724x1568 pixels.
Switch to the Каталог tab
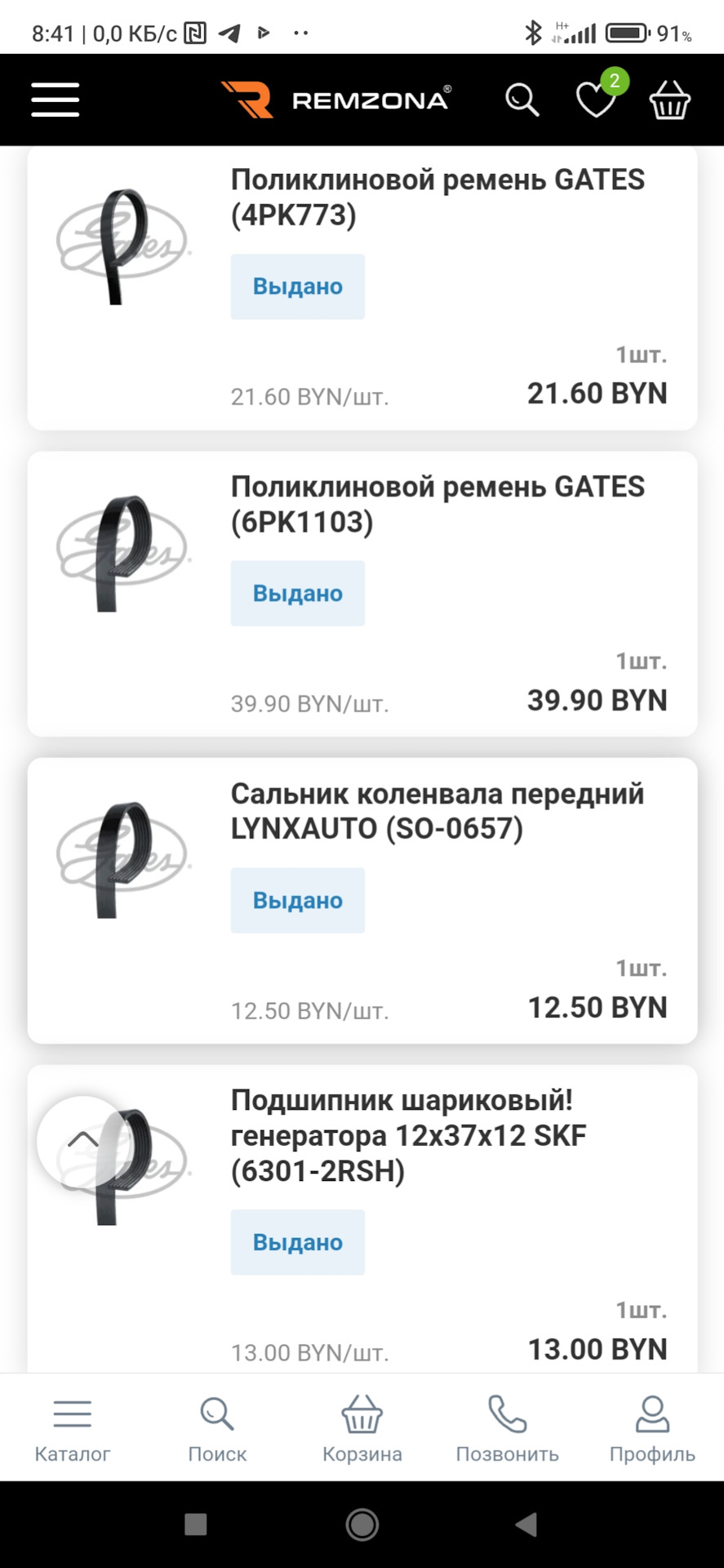click(x=73, y=1429)
